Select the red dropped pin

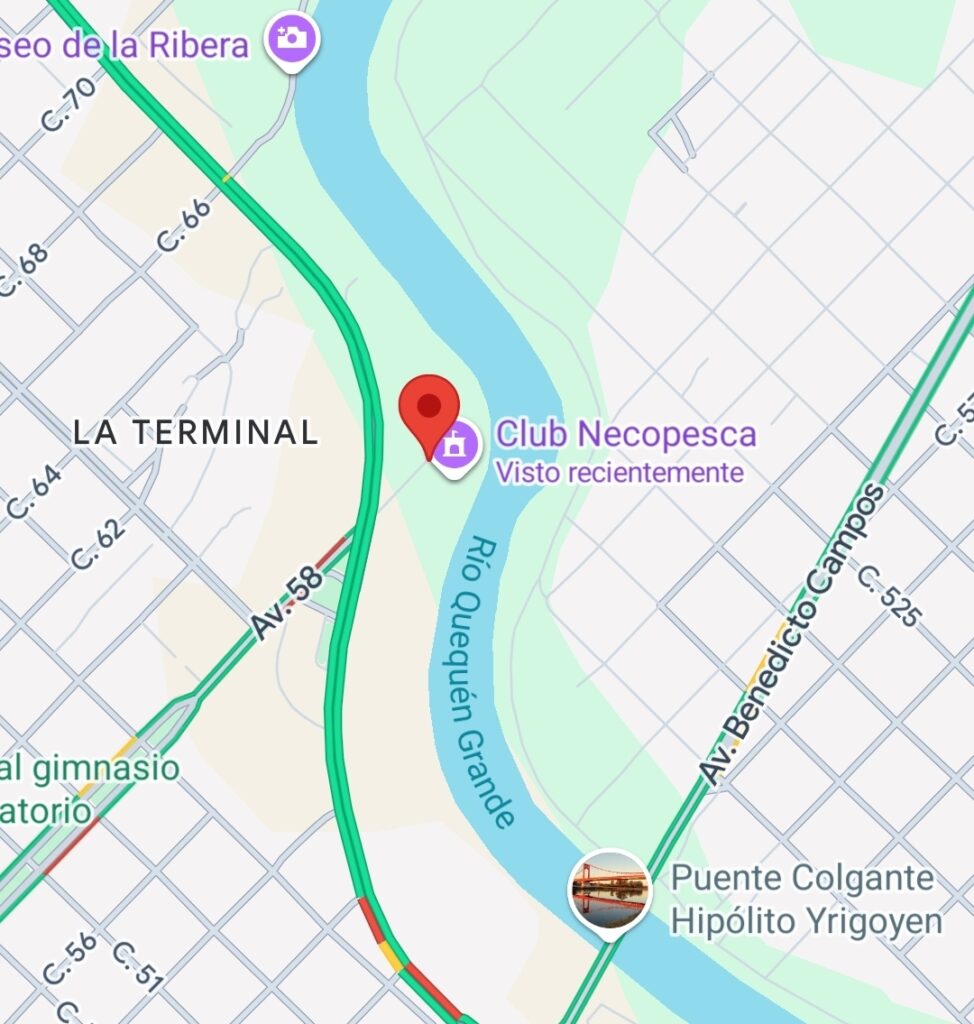click(x=429, y=410)
